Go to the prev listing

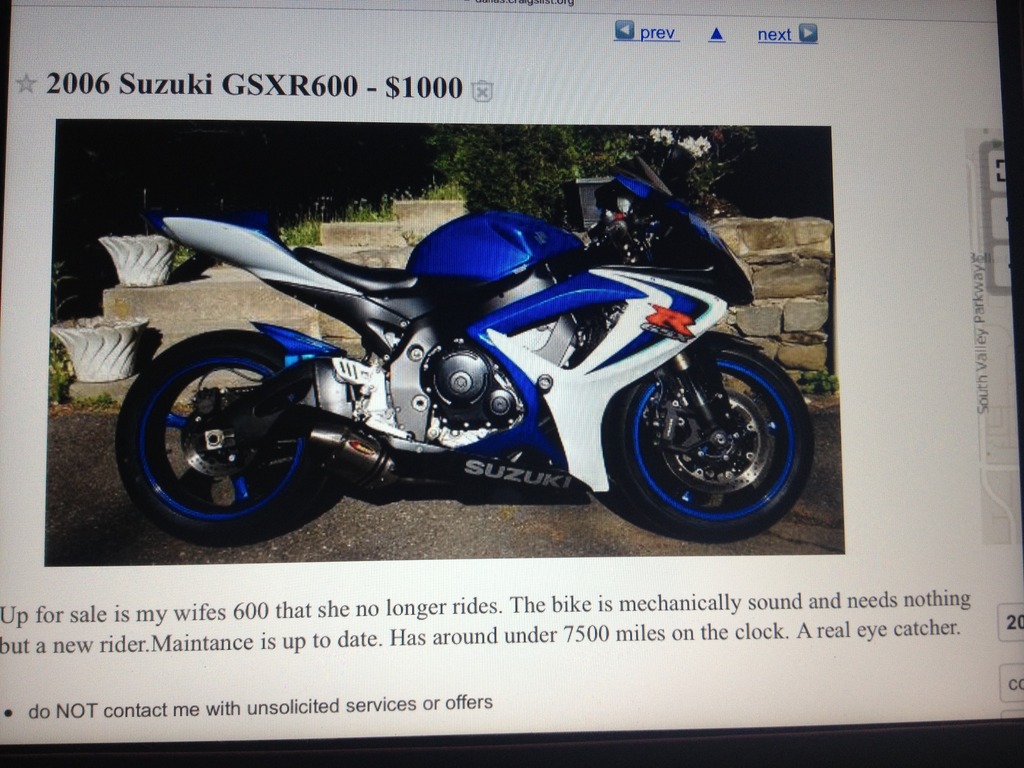[x=647, y=33]
